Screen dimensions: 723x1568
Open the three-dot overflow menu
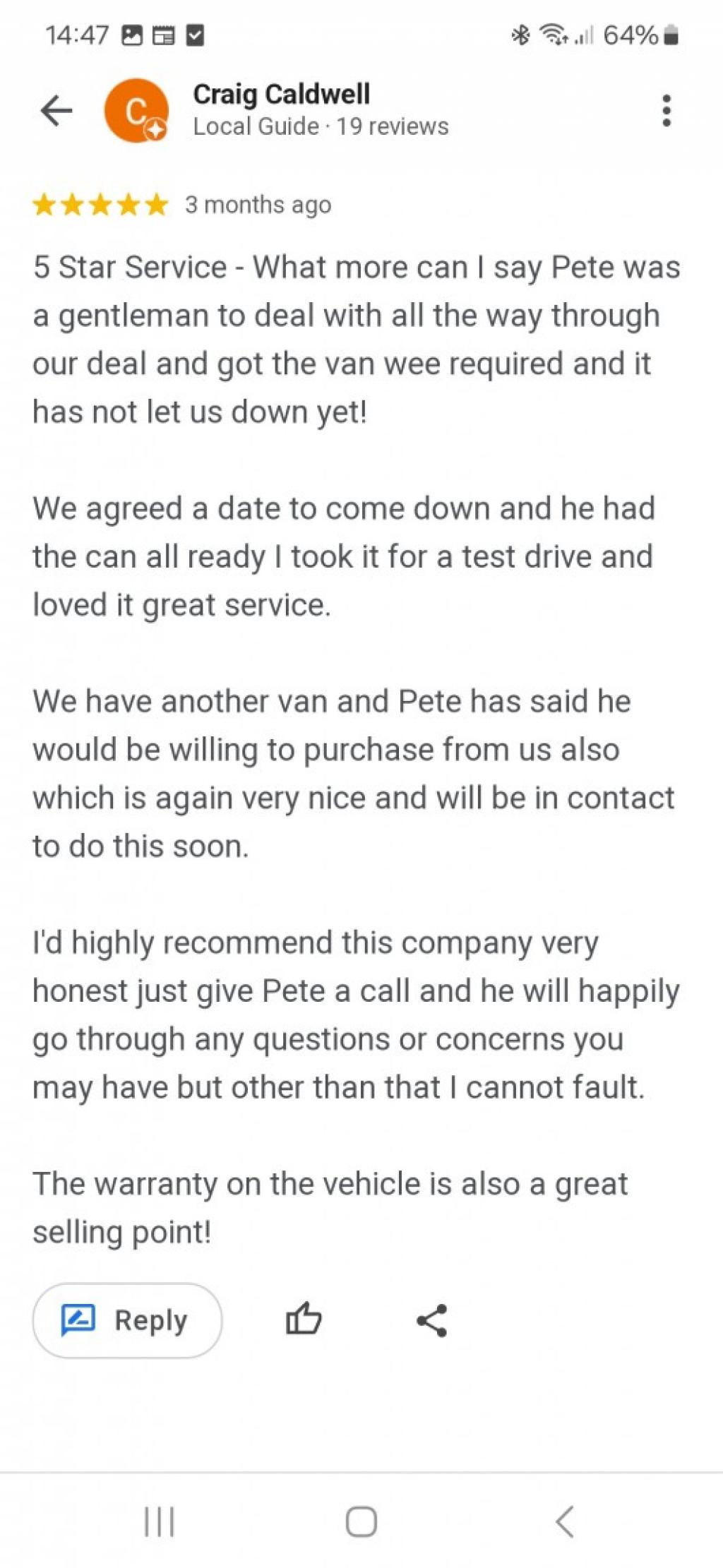(x=667, y=111)
